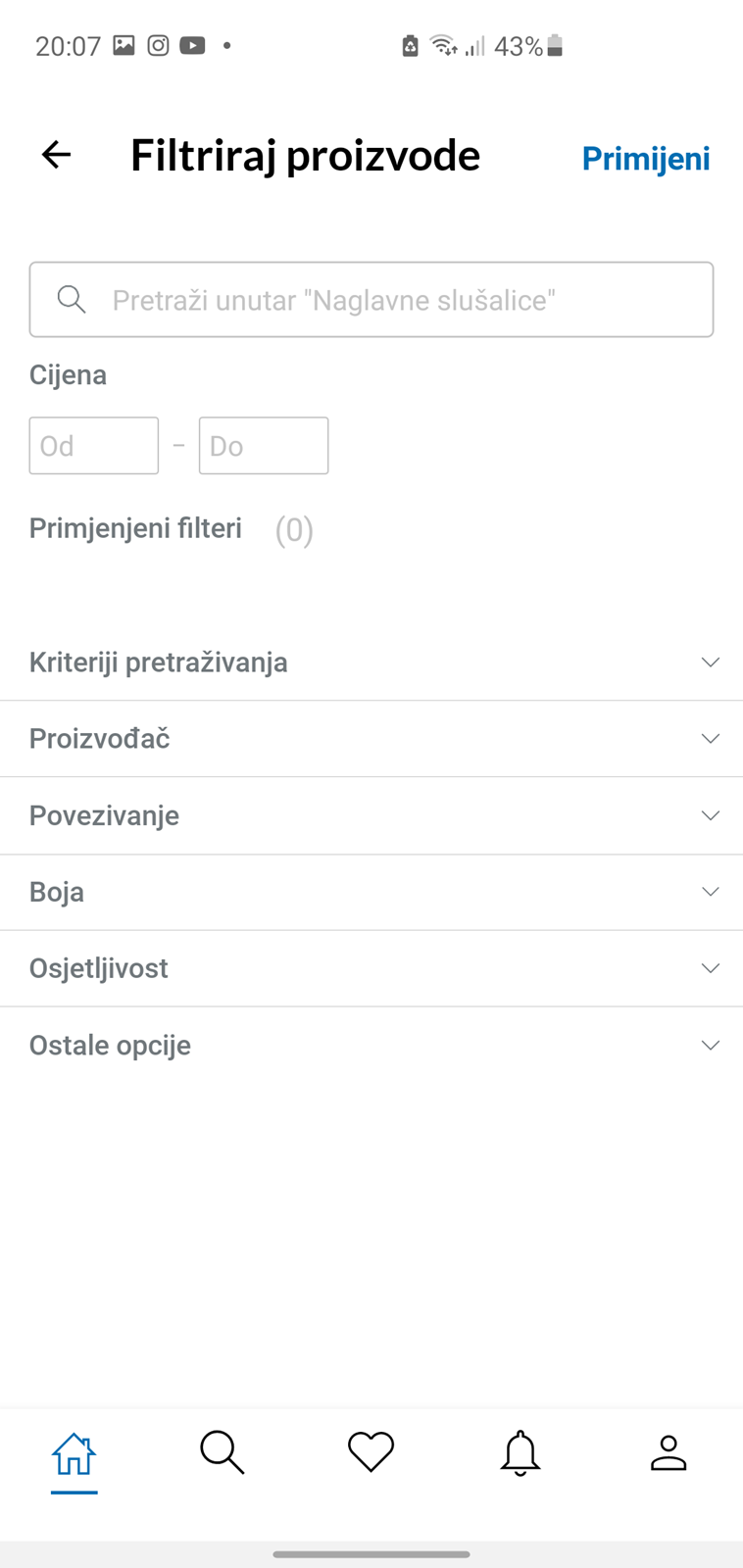Switch to the home tab
Screen dimensions: 743x1568
[x=74, y=1453]
